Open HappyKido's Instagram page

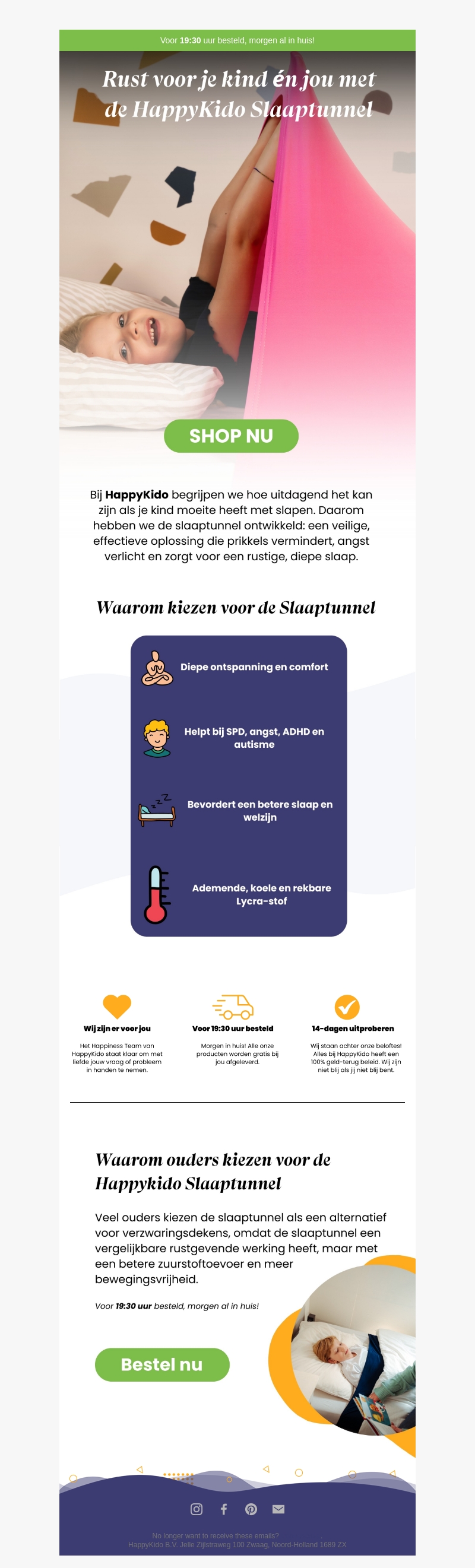tap(197, 1509)
